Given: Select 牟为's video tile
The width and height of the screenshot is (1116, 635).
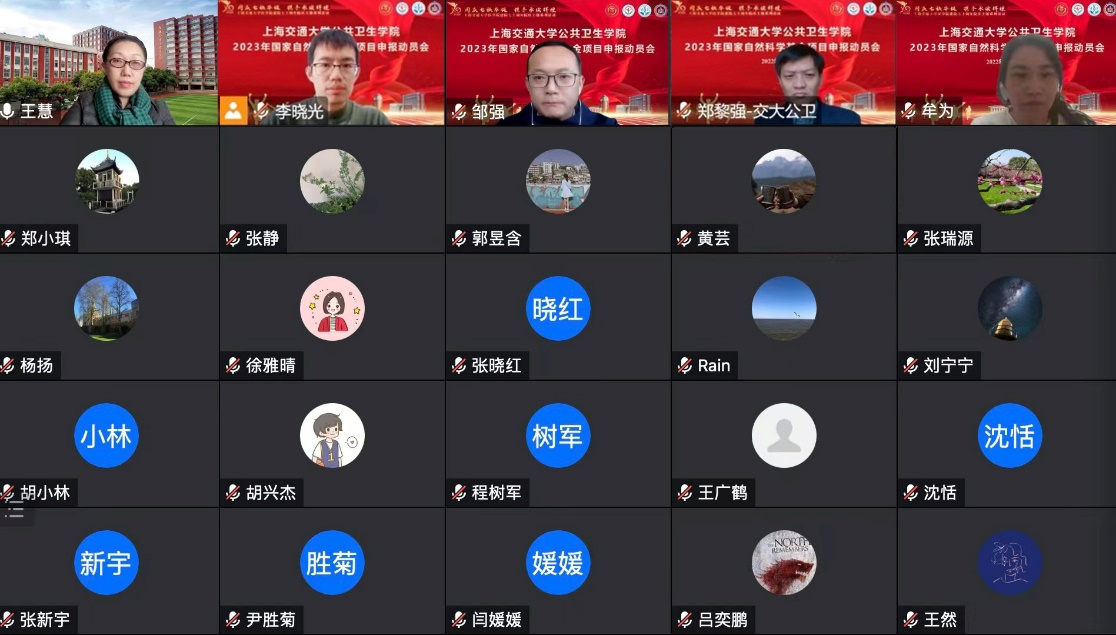Looking at the screenshot, I should pos(1007,62).
